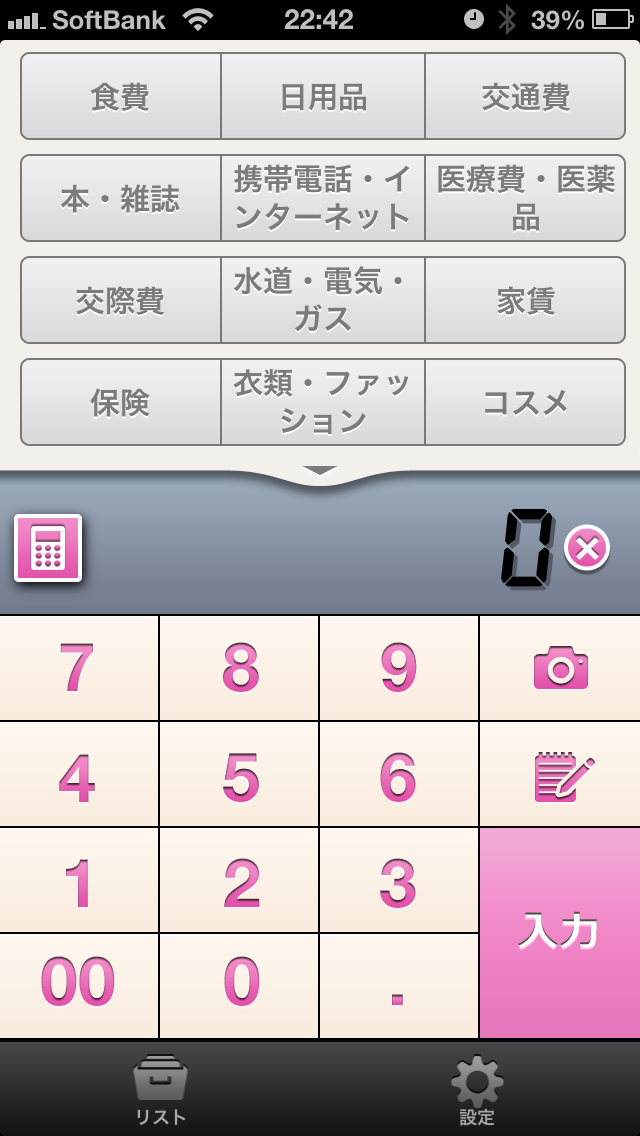This screenshot has width=640, height=1136.
Task: Clear the entered amount
Action: point(587,548)
